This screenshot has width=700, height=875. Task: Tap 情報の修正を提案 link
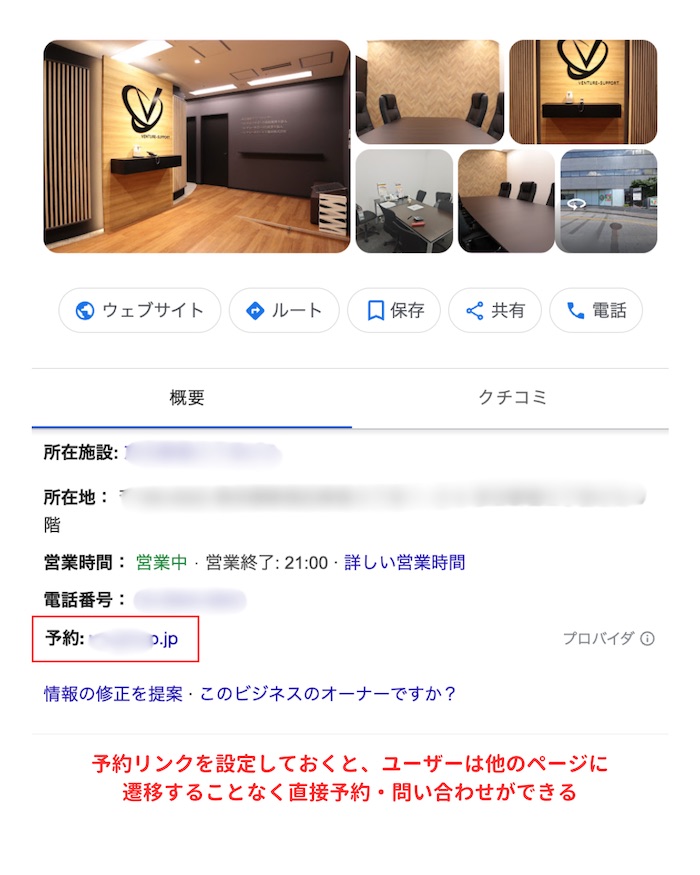[111, 693]
